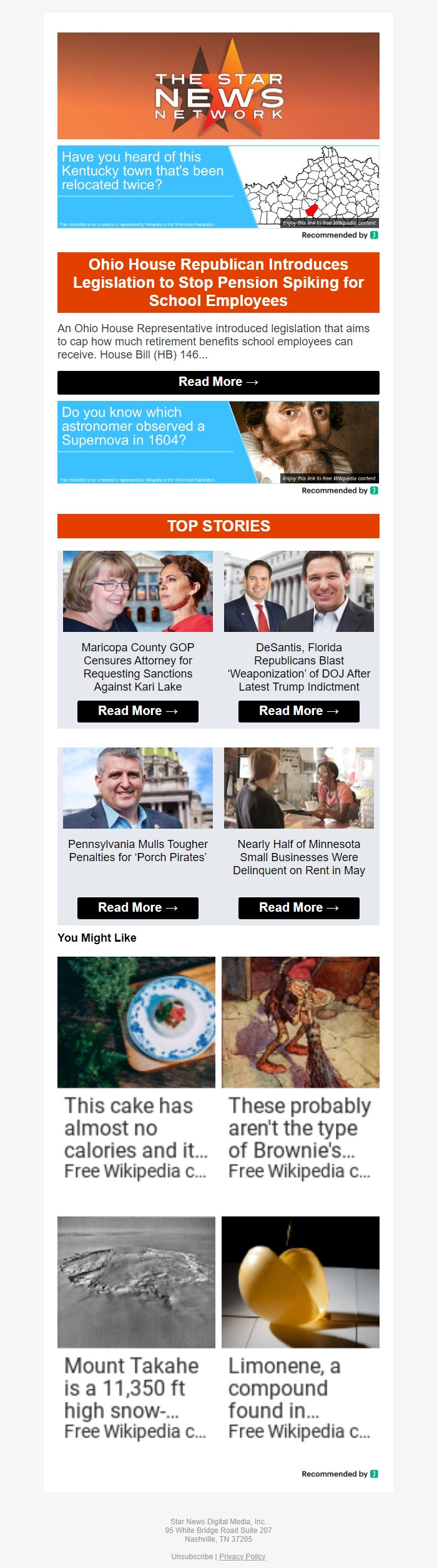
Task: Unsubscribe from this newsletter
Action: (192, 1557)
